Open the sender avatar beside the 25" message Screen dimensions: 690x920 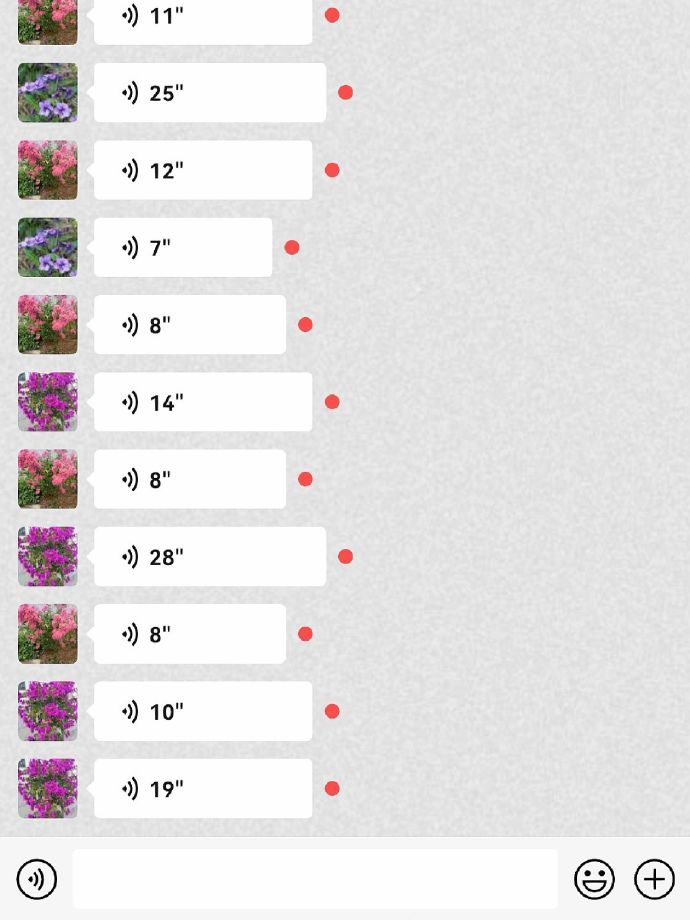click(x=48, y=93)
